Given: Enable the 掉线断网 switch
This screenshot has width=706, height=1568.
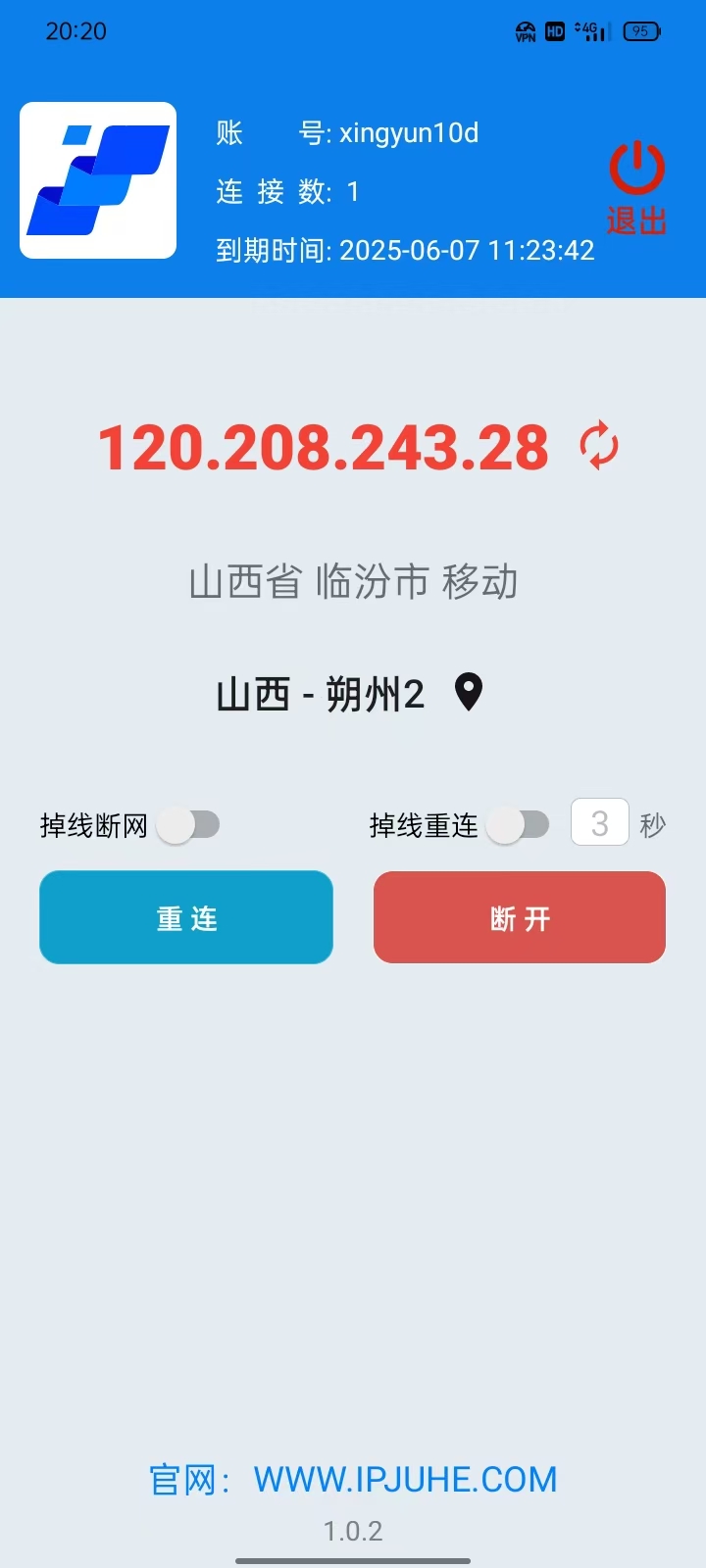Looking at the screenshot, I should click(x=189, y=825).
